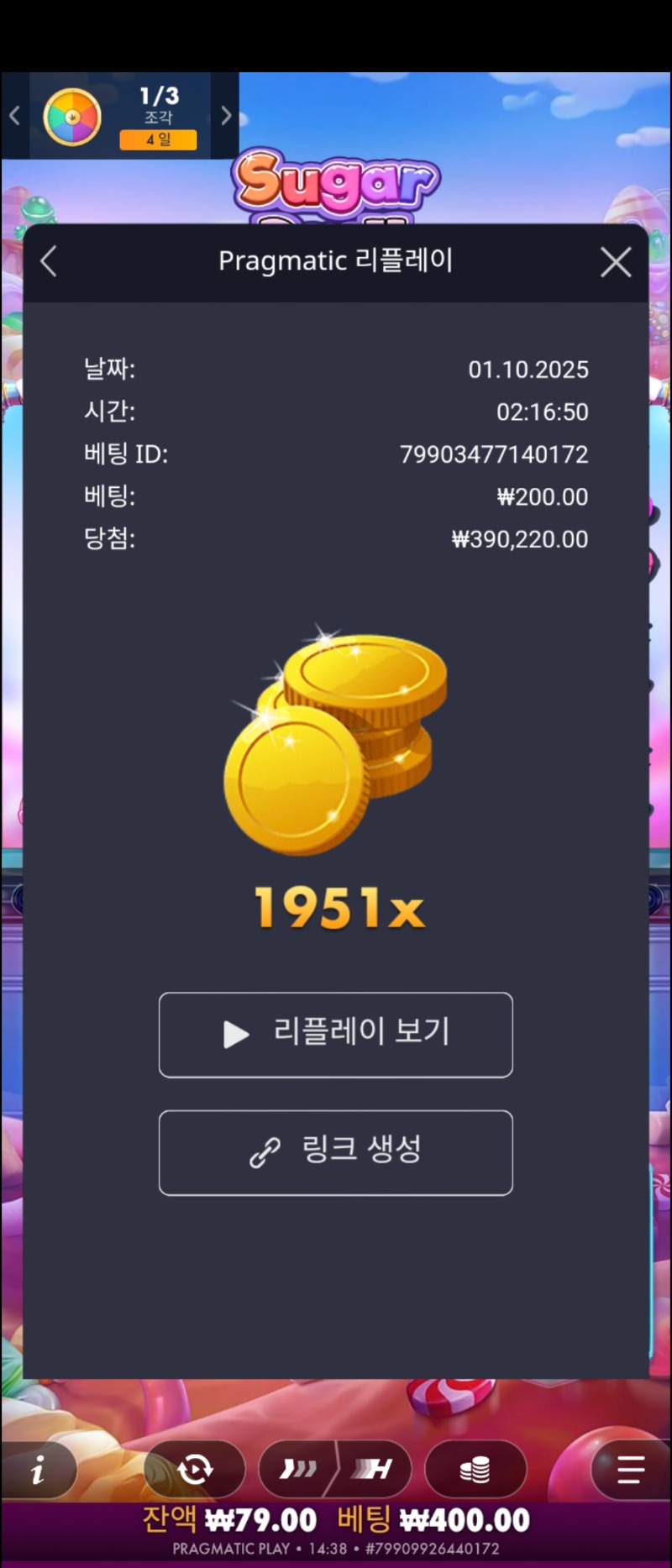Close the Pragmatic 리플레이 dialog

616,262
